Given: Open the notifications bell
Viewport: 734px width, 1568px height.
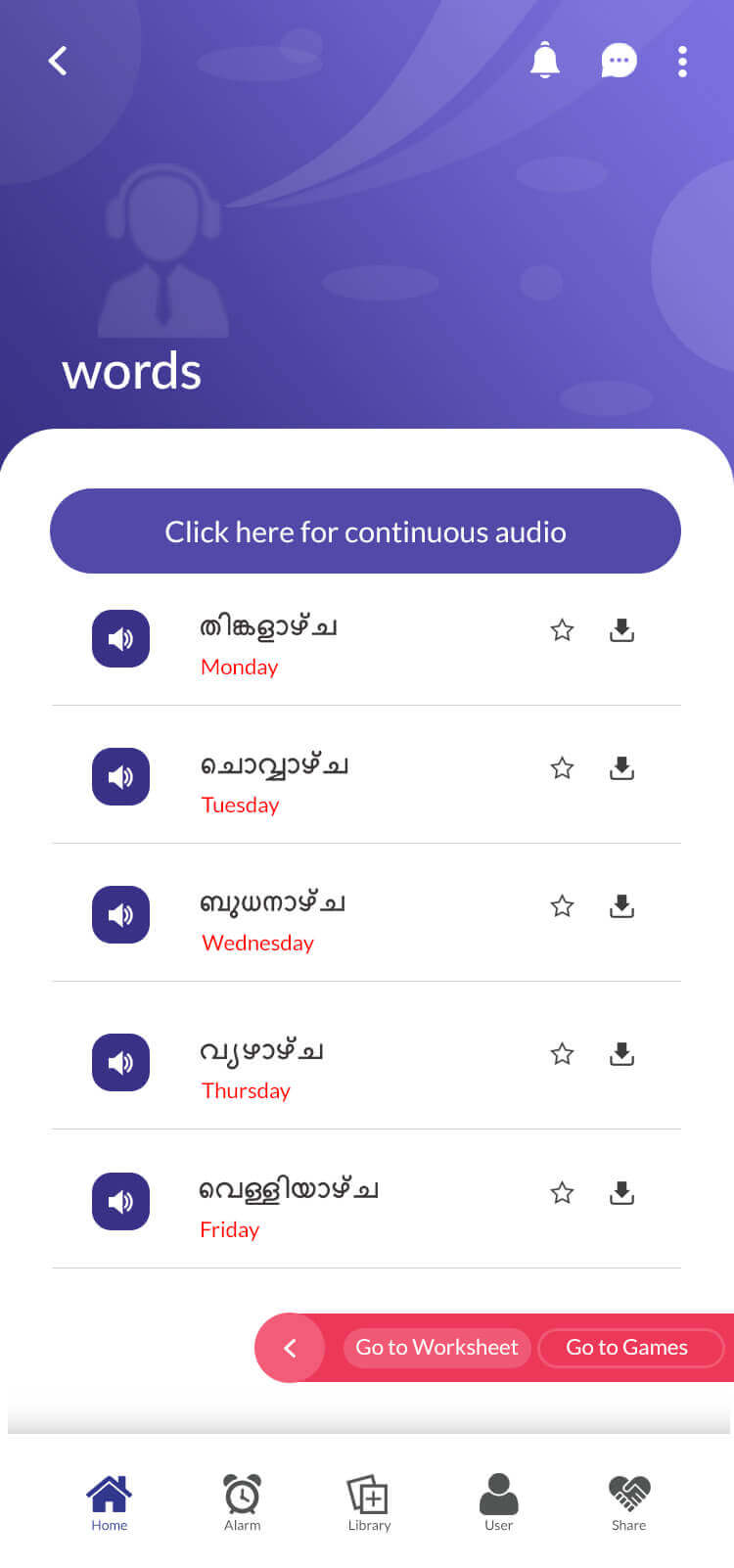Looking at the screenshot, I should click(545, 61).
